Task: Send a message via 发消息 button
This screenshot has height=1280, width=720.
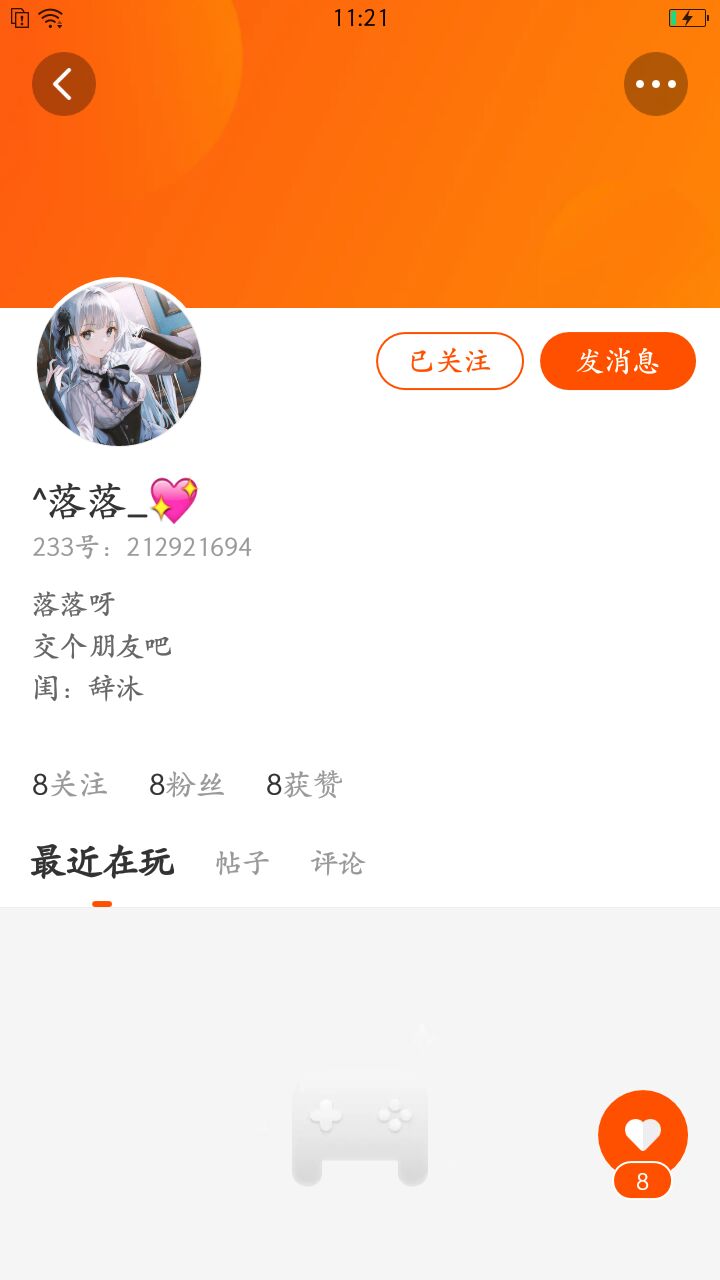Action: 618,361
